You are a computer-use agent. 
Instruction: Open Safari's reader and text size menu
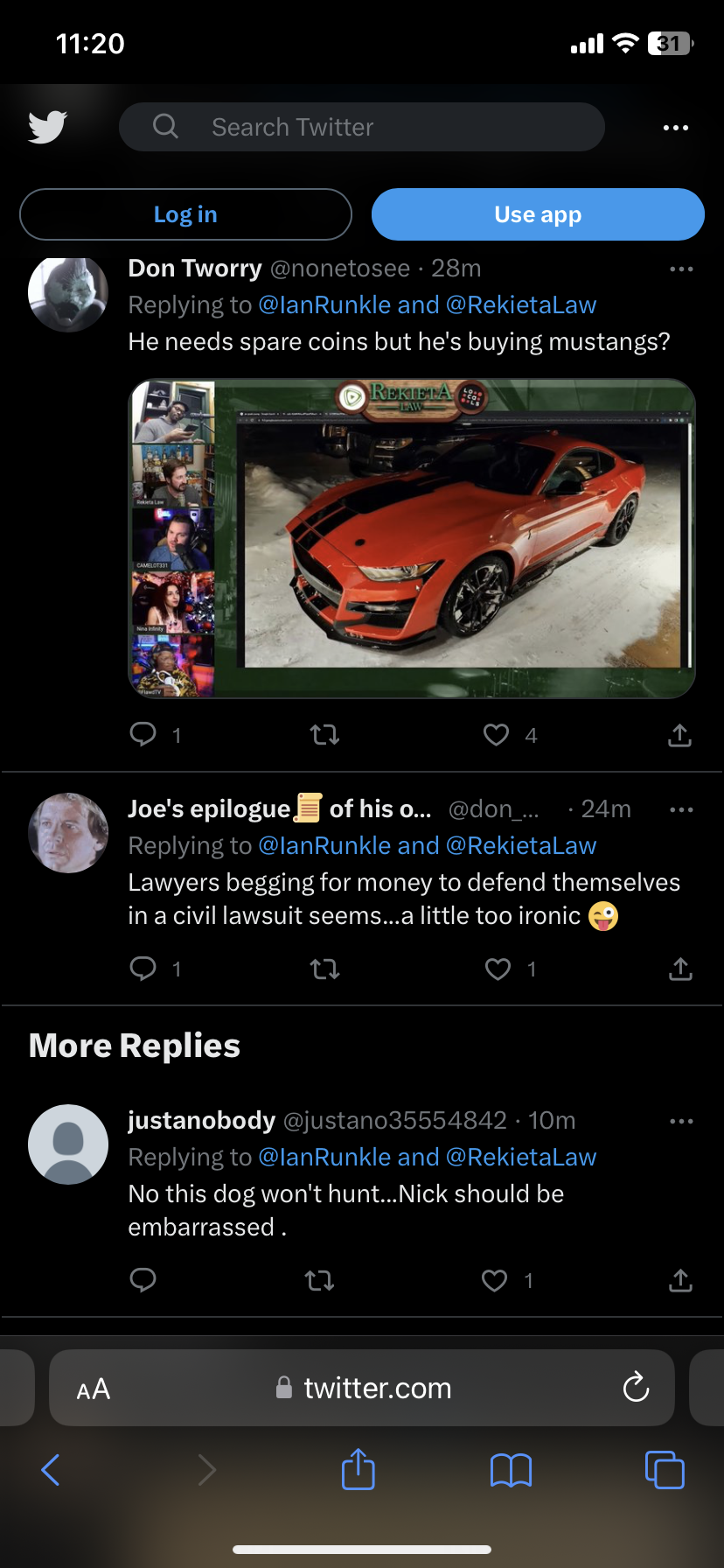coord(94,1389)
